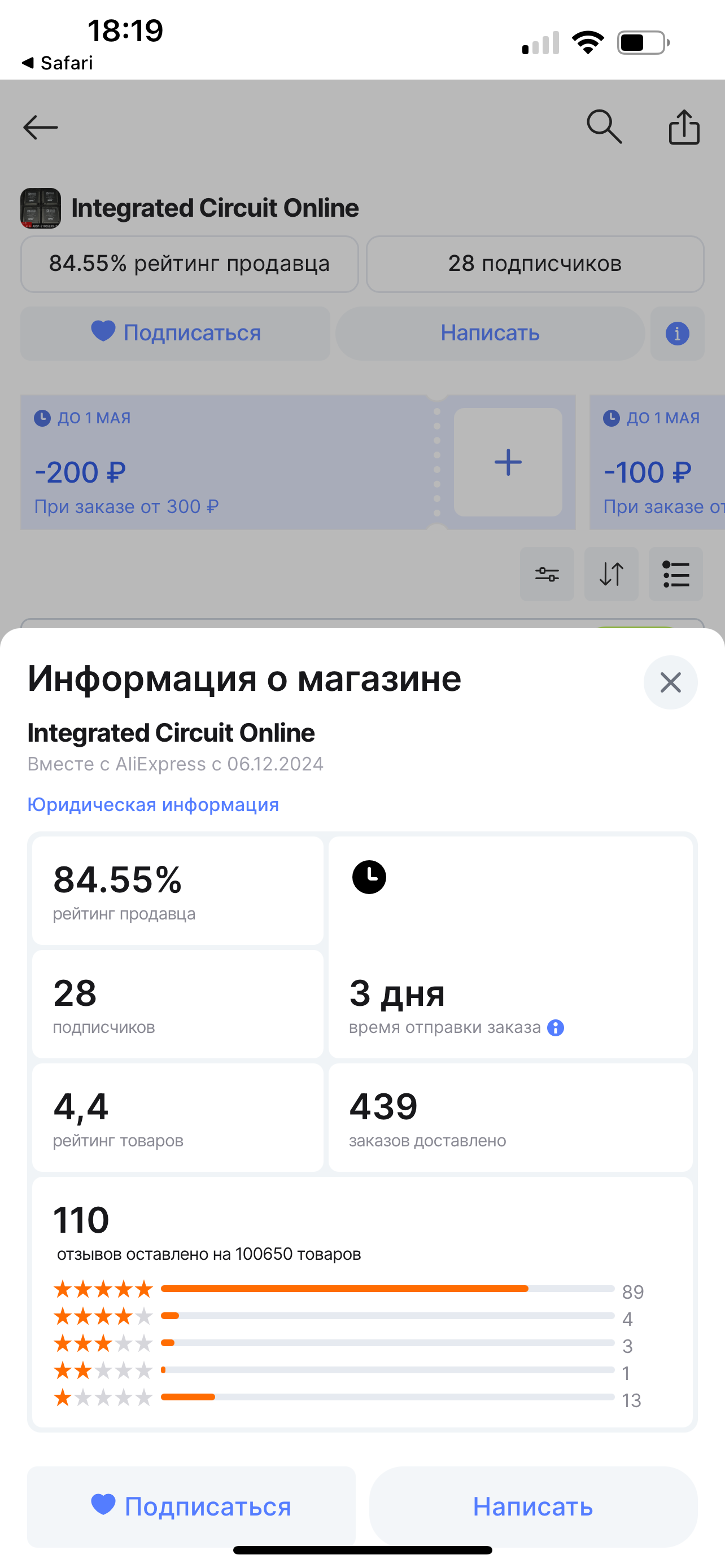Screen dimensions: 725x1568
Task: Open the Юридическая информация link
Action: 154,805
